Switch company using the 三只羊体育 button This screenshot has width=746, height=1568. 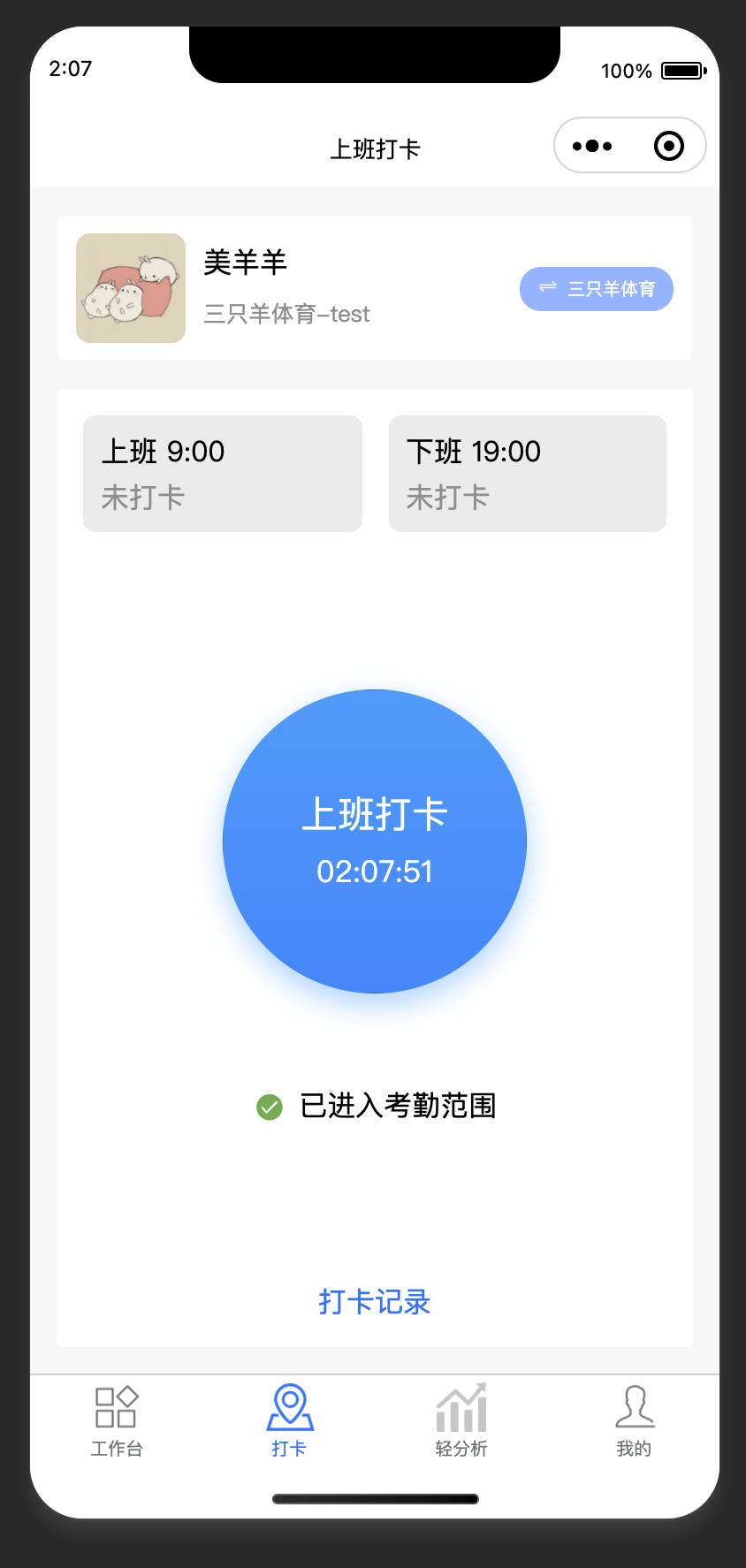click(x=597, y=289)
